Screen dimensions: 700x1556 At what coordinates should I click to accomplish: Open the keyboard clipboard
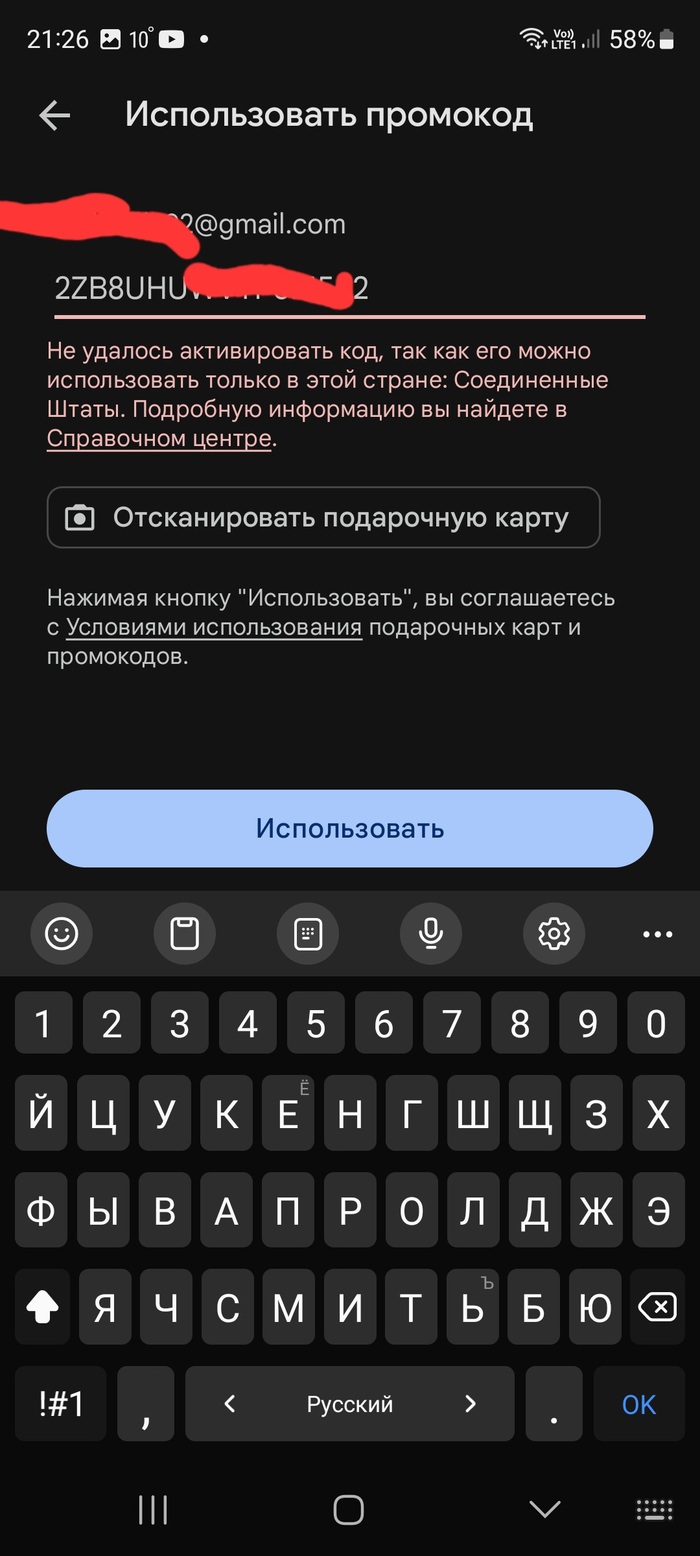coord(185,934)
